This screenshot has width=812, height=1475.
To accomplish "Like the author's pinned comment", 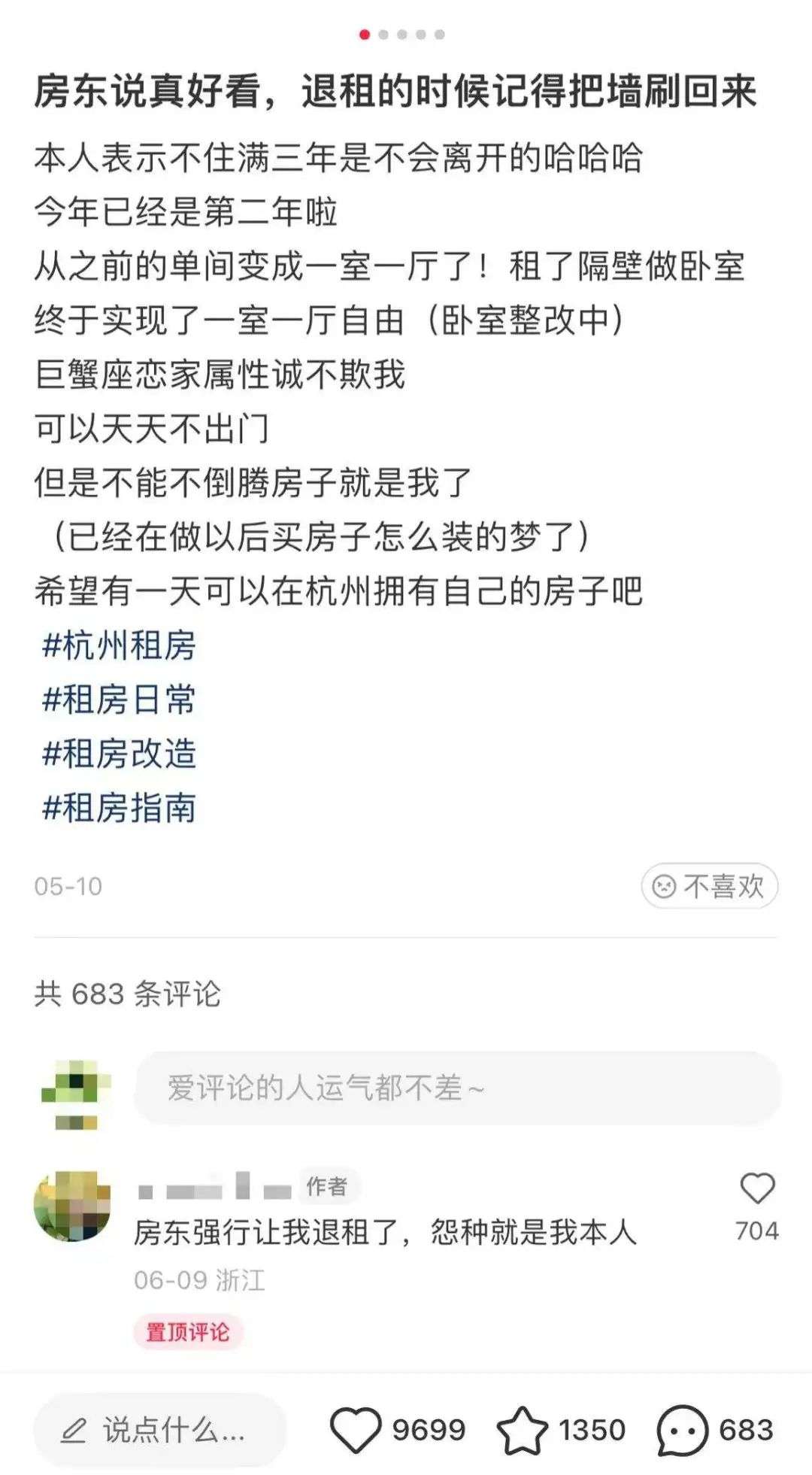I will click(x=756, y=1189).
